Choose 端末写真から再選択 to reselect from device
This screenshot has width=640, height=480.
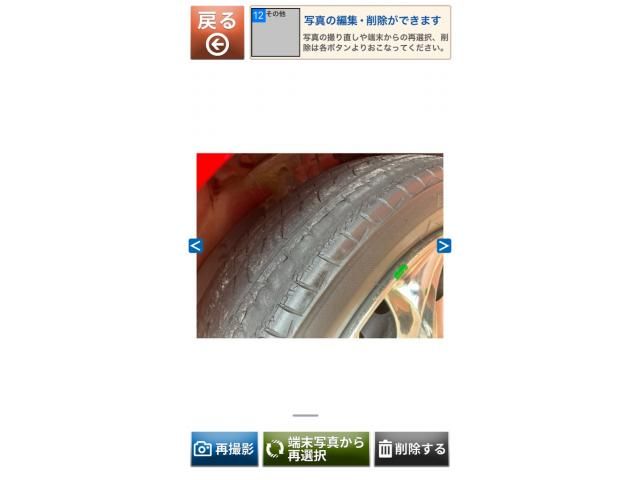[316, 449]
